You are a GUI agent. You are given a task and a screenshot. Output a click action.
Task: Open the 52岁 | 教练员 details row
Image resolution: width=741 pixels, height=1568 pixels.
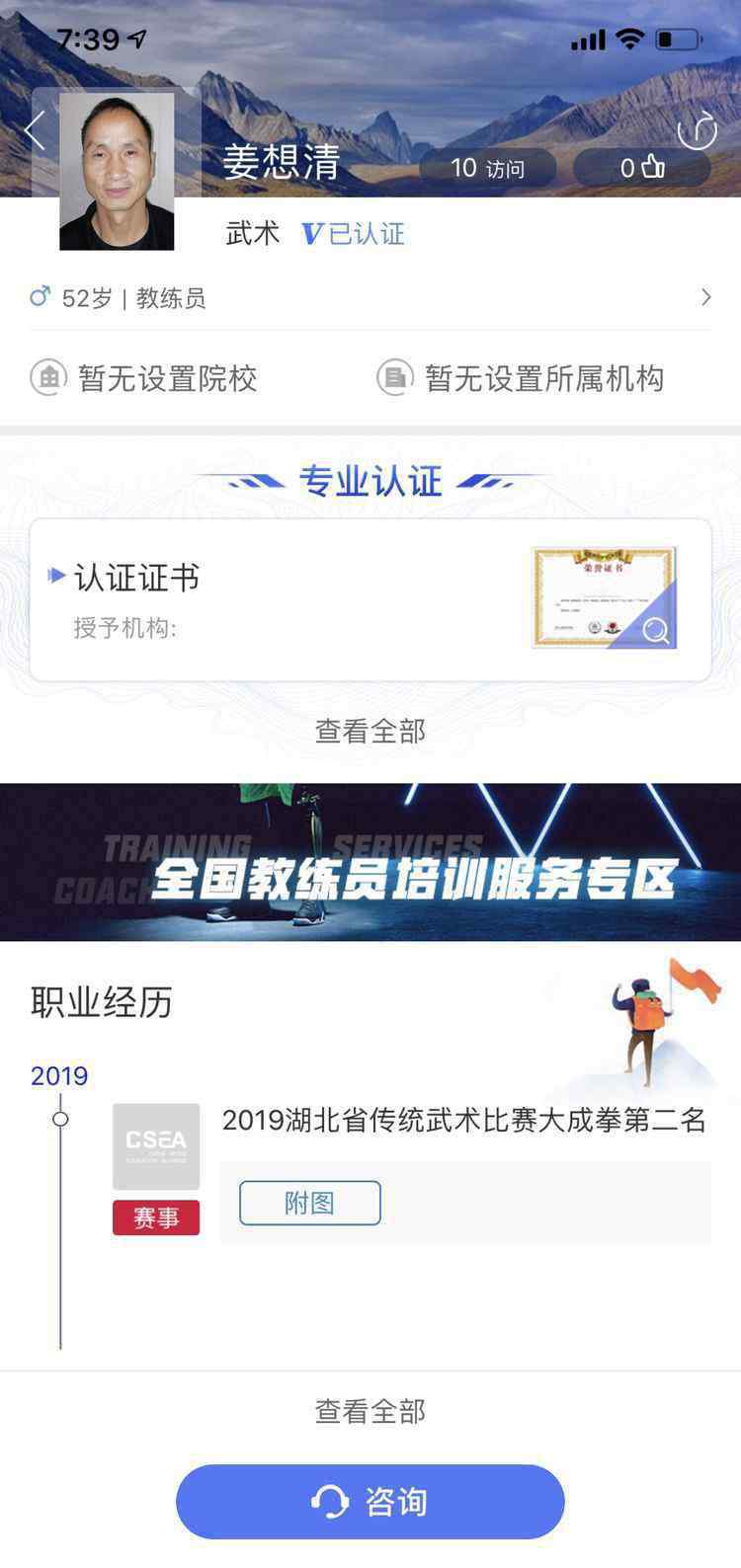point(370,297)
